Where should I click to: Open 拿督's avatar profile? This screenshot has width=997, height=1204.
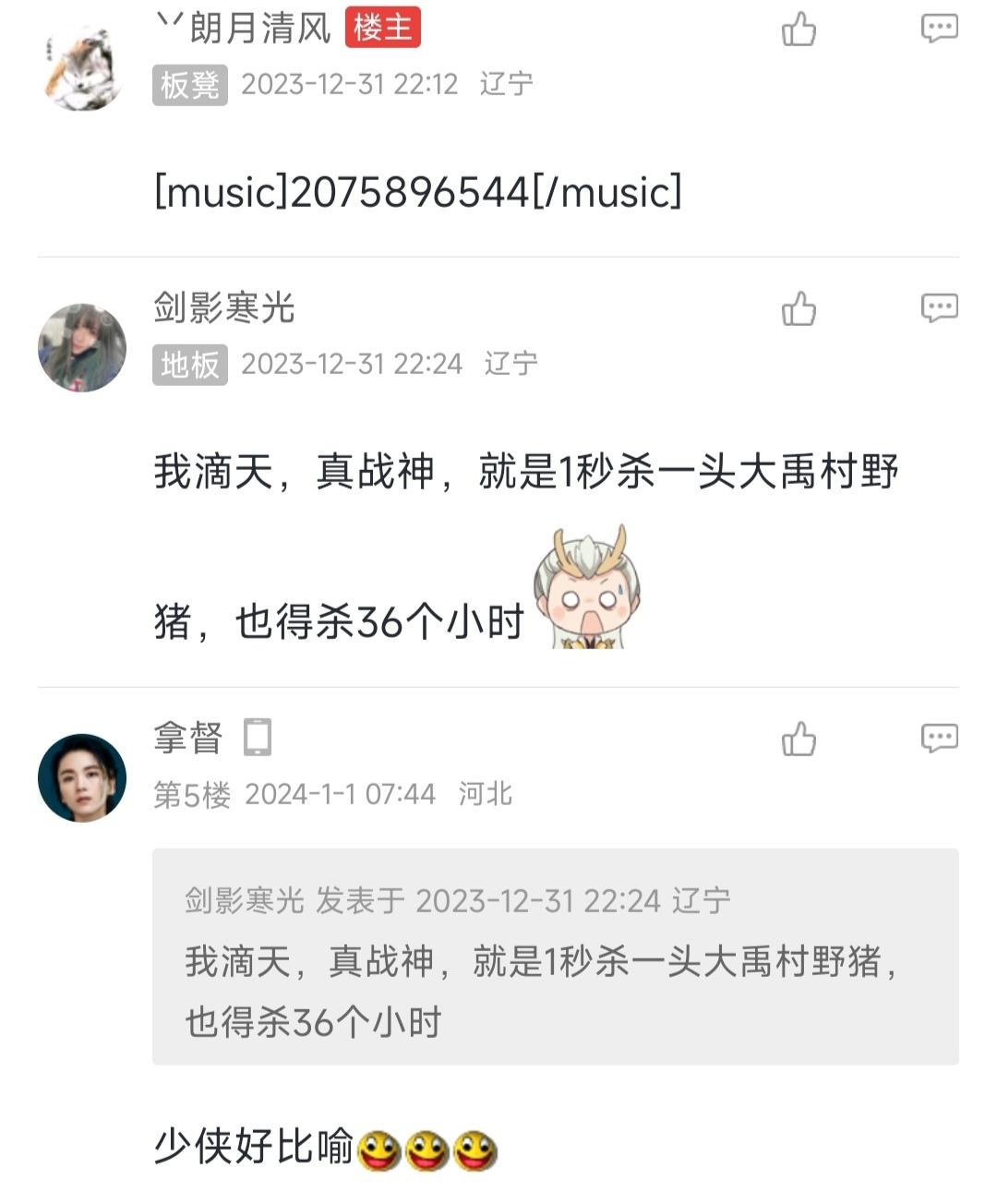[x=82, y=777]
